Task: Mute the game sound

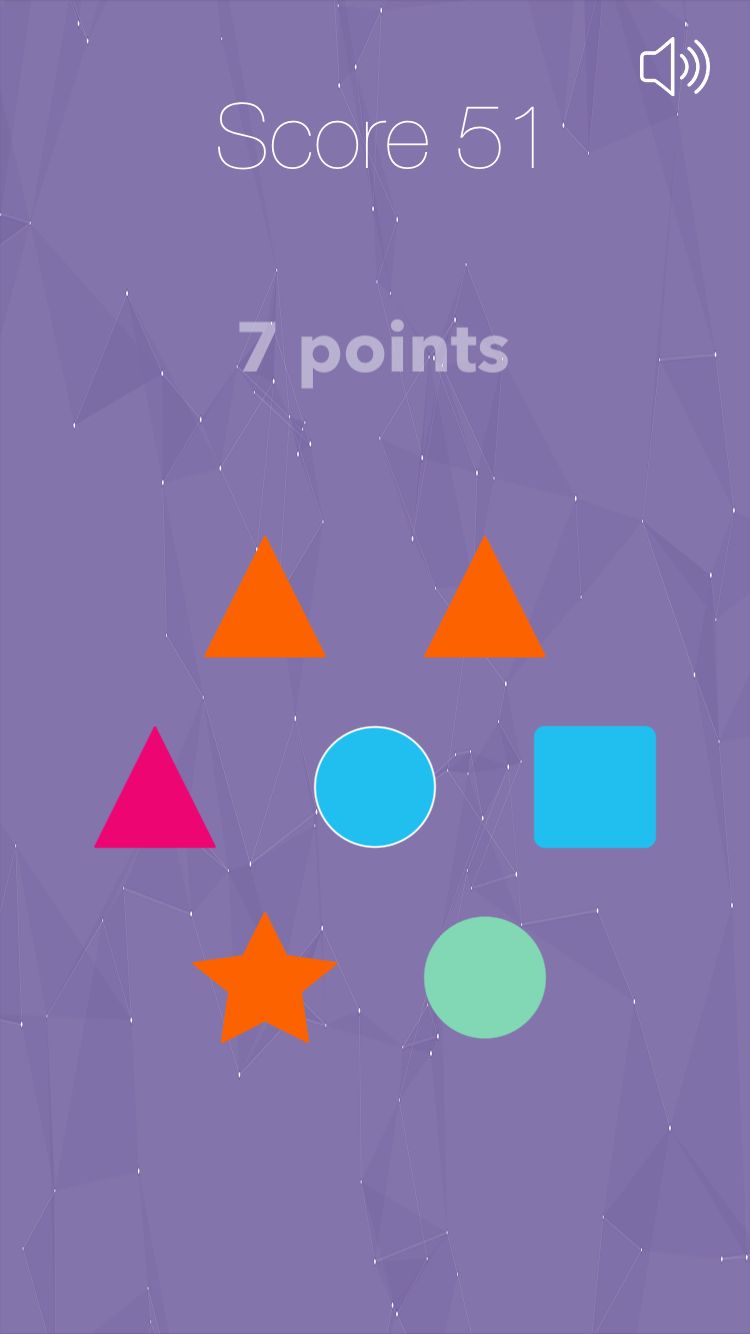Action: click(674, 67)
